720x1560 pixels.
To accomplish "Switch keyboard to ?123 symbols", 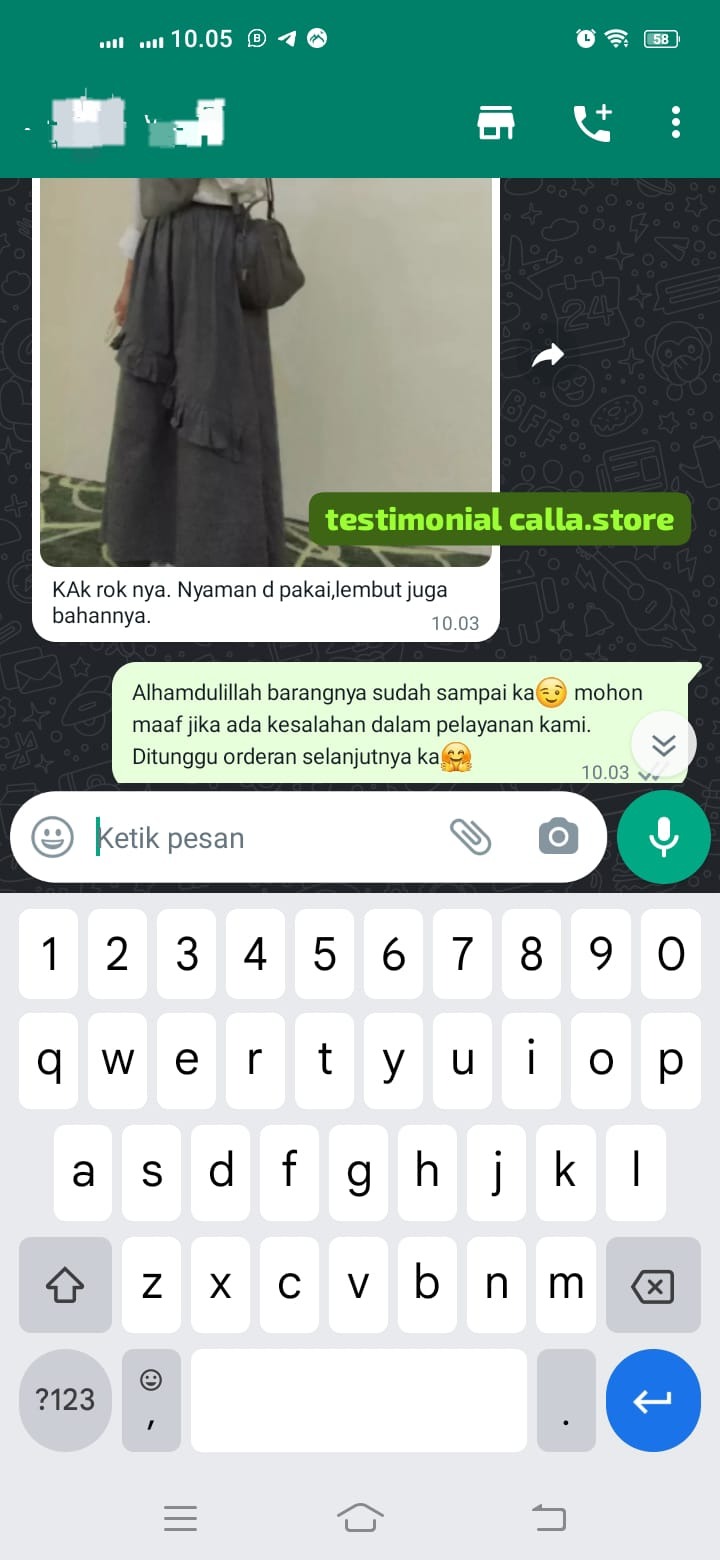I will tap(65, 1400).
